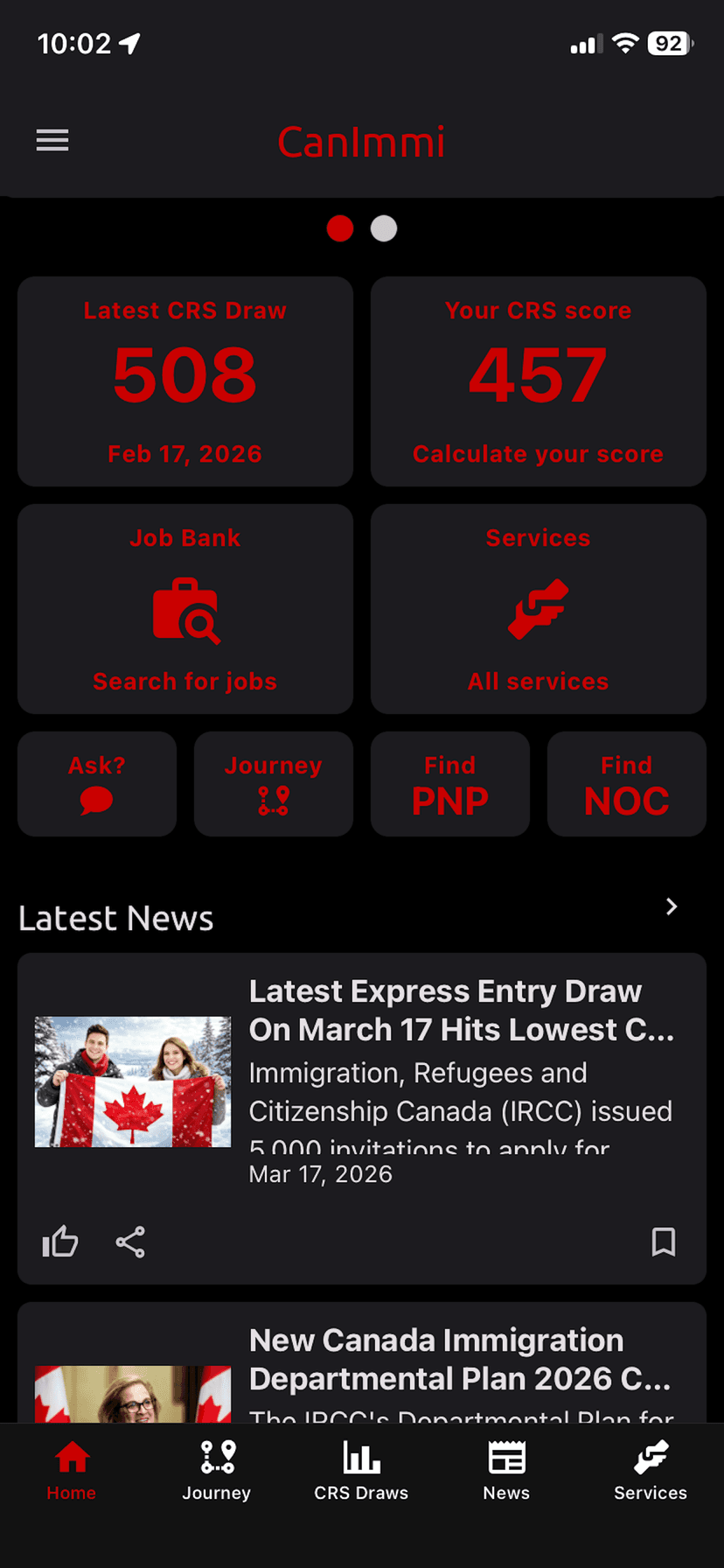Like the Express Entry Draw article
724x1568 pixels.
(x=59, y=1242)
